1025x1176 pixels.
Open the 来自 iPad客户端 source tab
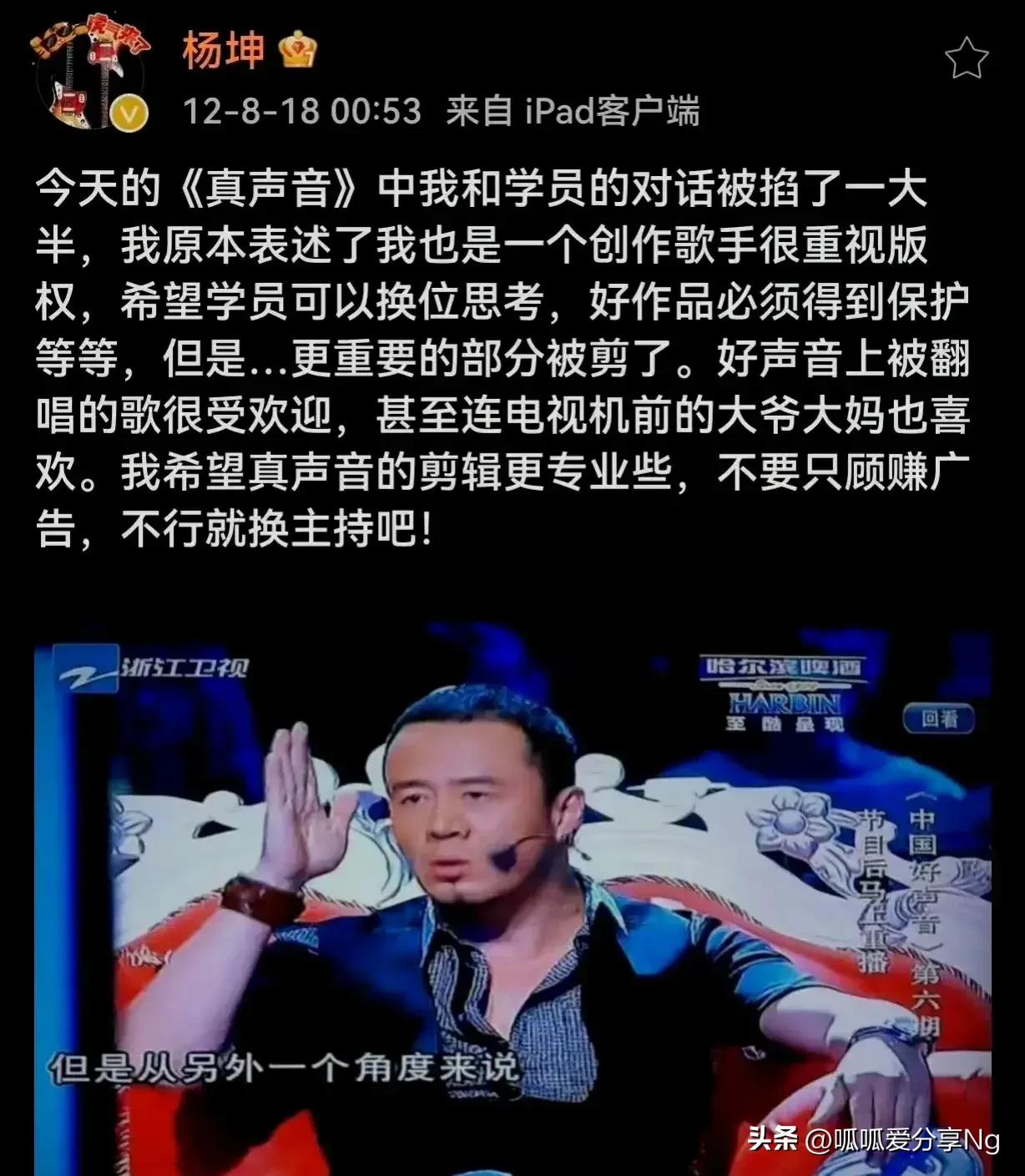point(576,109)
